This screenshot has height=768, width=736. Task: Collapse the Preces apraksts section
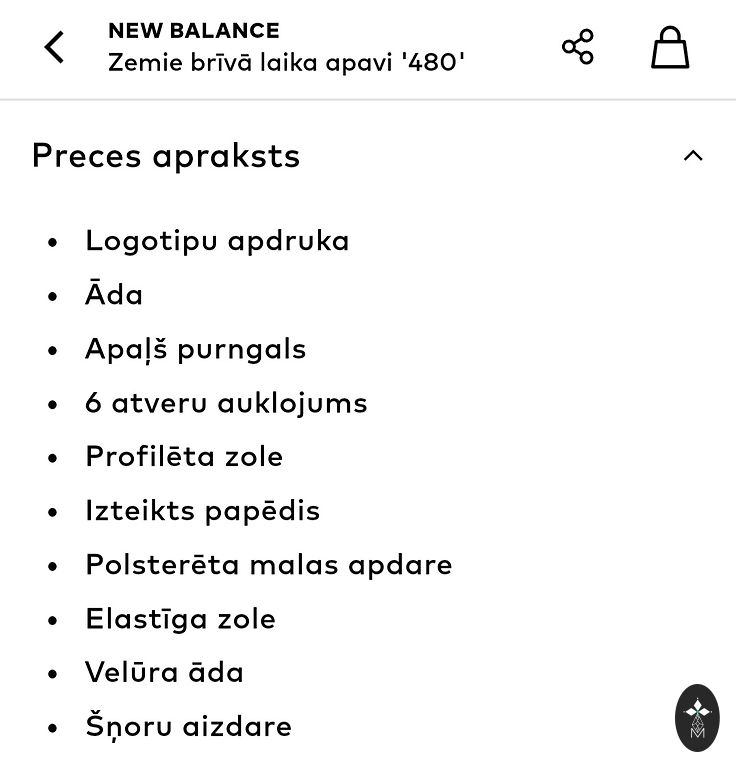[x=692, y=156]
